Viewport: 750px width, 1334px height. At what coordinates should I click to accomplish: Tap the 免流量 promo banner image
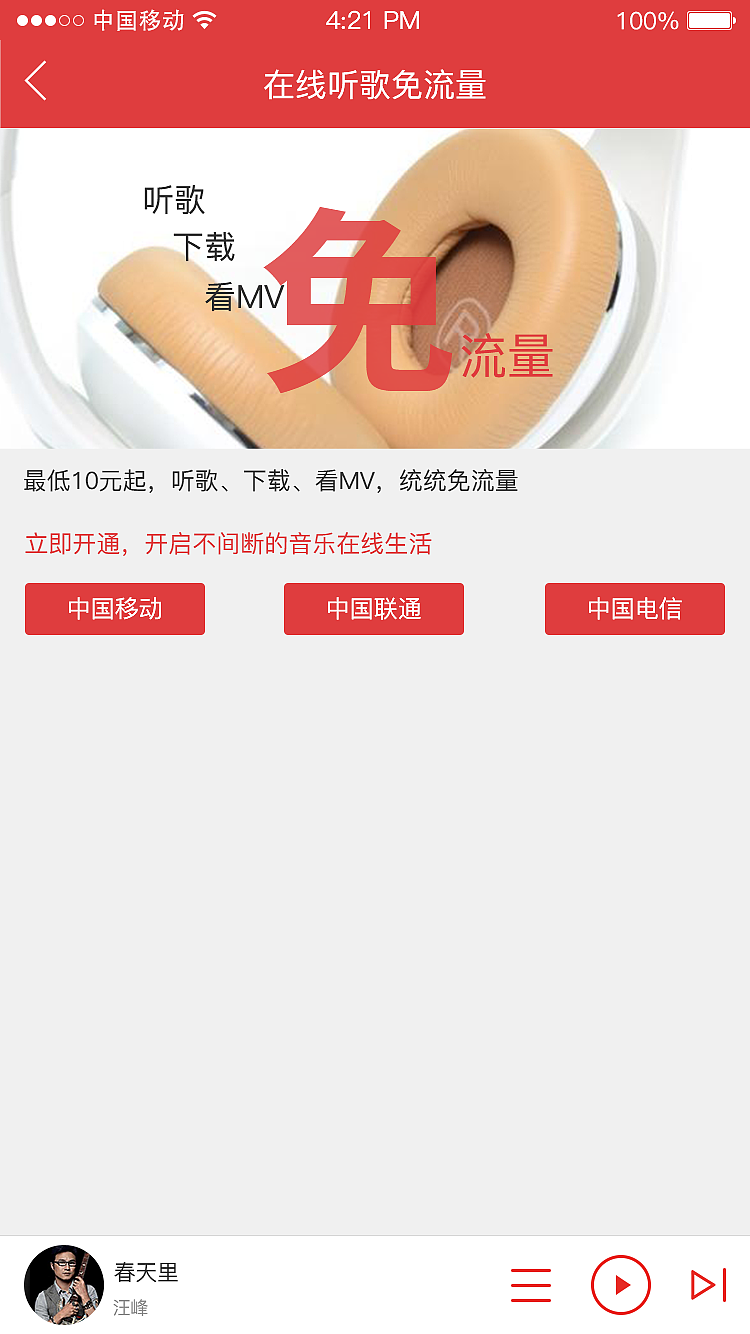(375, 285)
